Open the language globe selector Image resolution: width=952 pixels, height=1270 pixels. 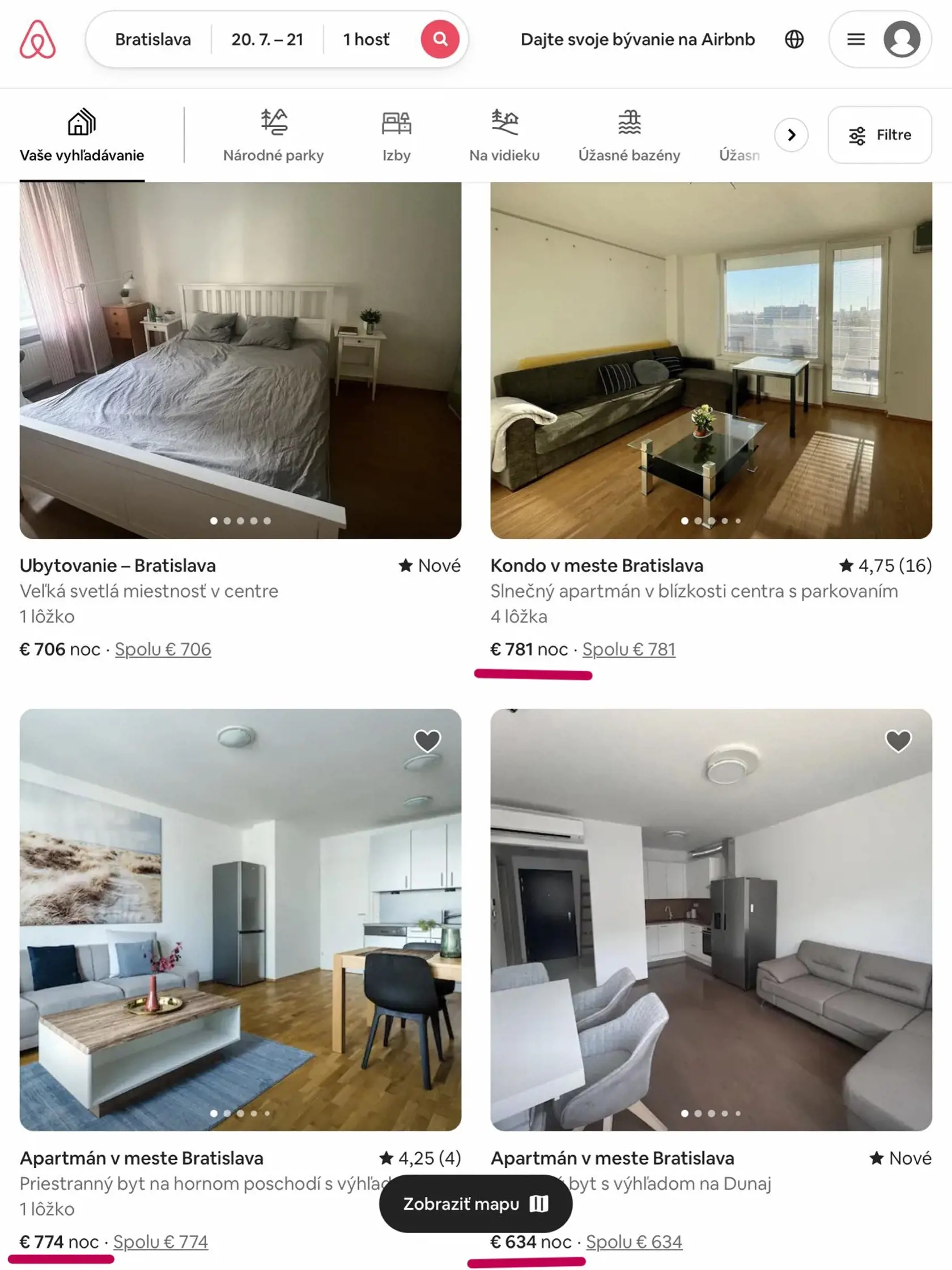pyautogui.click(x=794, y=39)
